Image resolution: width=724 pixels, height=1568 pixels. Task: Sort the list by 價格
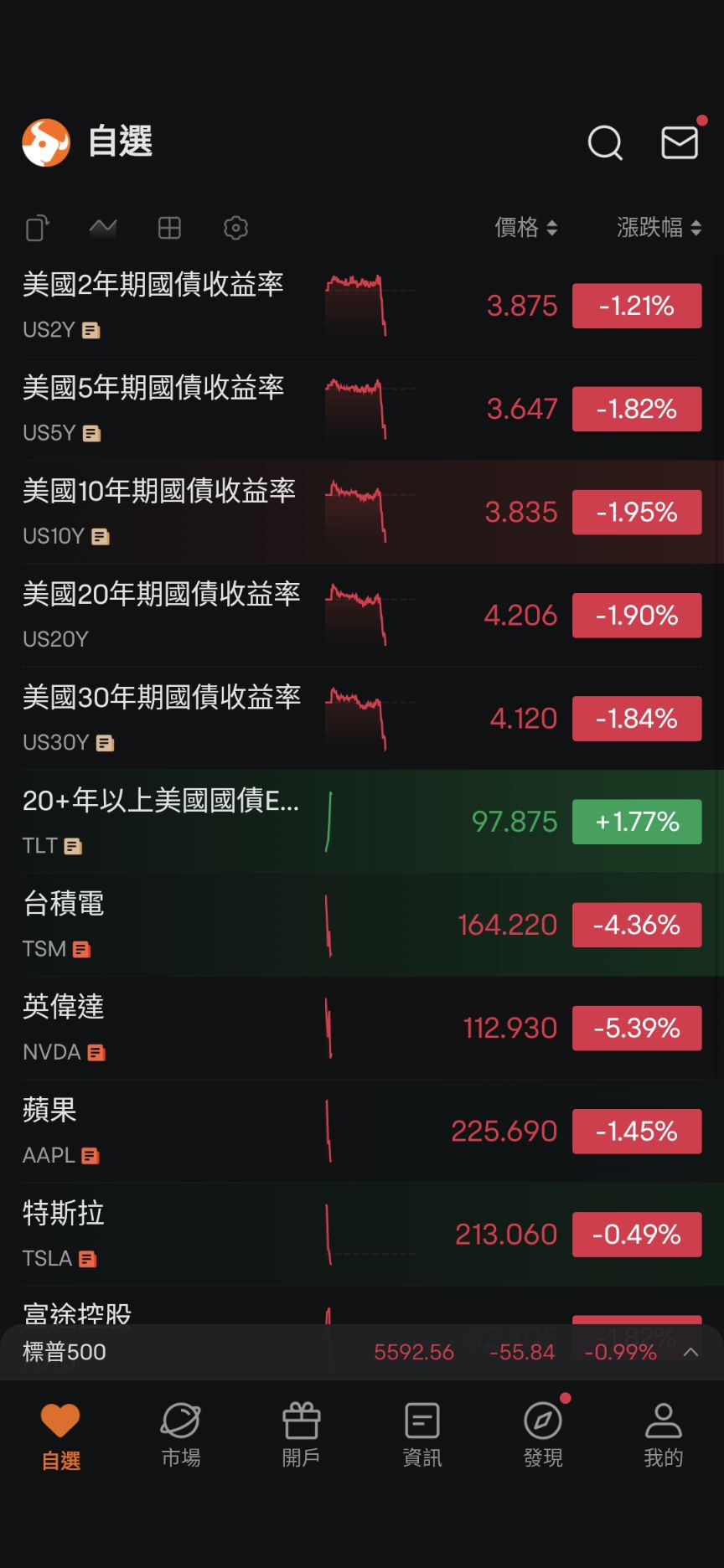click(x=525, y=228)
